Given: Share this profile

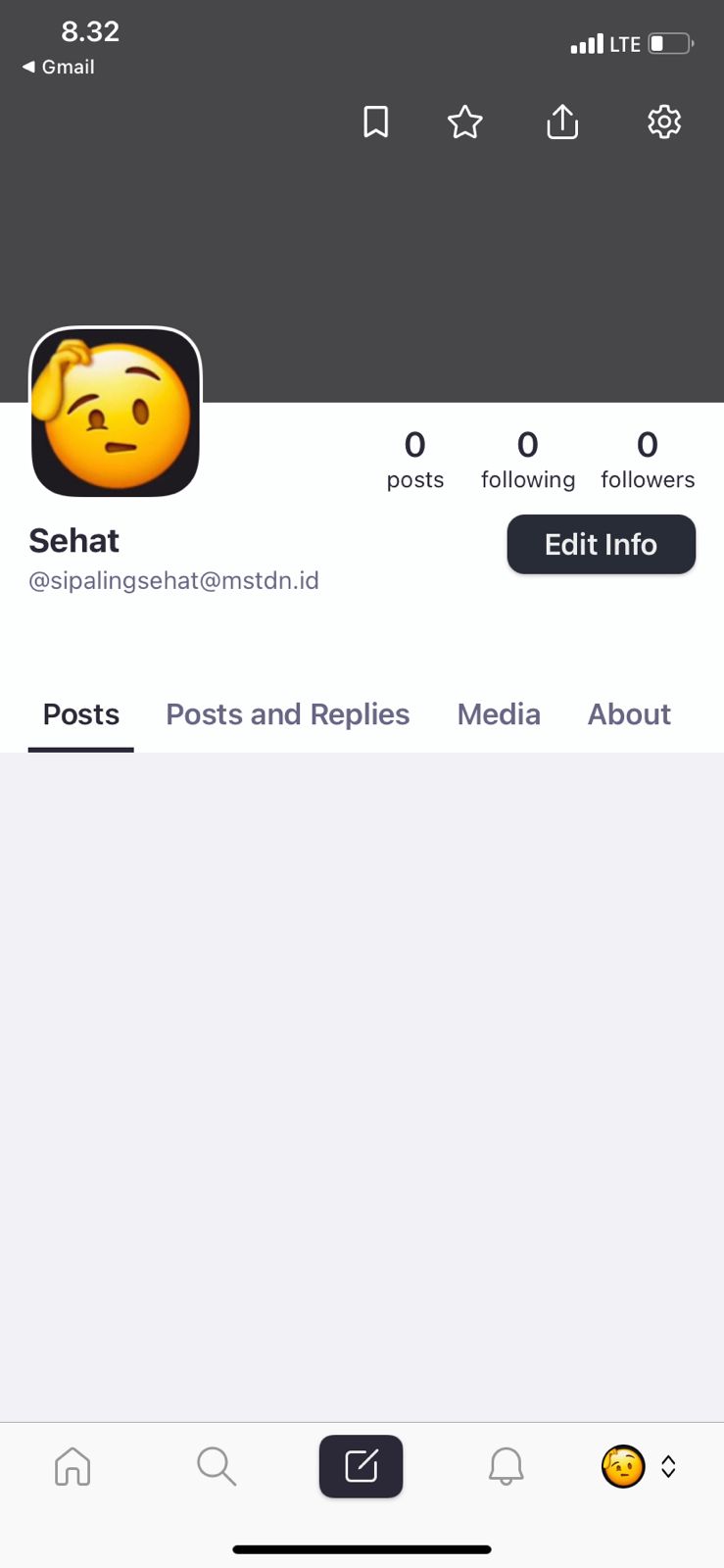Looking at the screenshot, I should 562,122.
